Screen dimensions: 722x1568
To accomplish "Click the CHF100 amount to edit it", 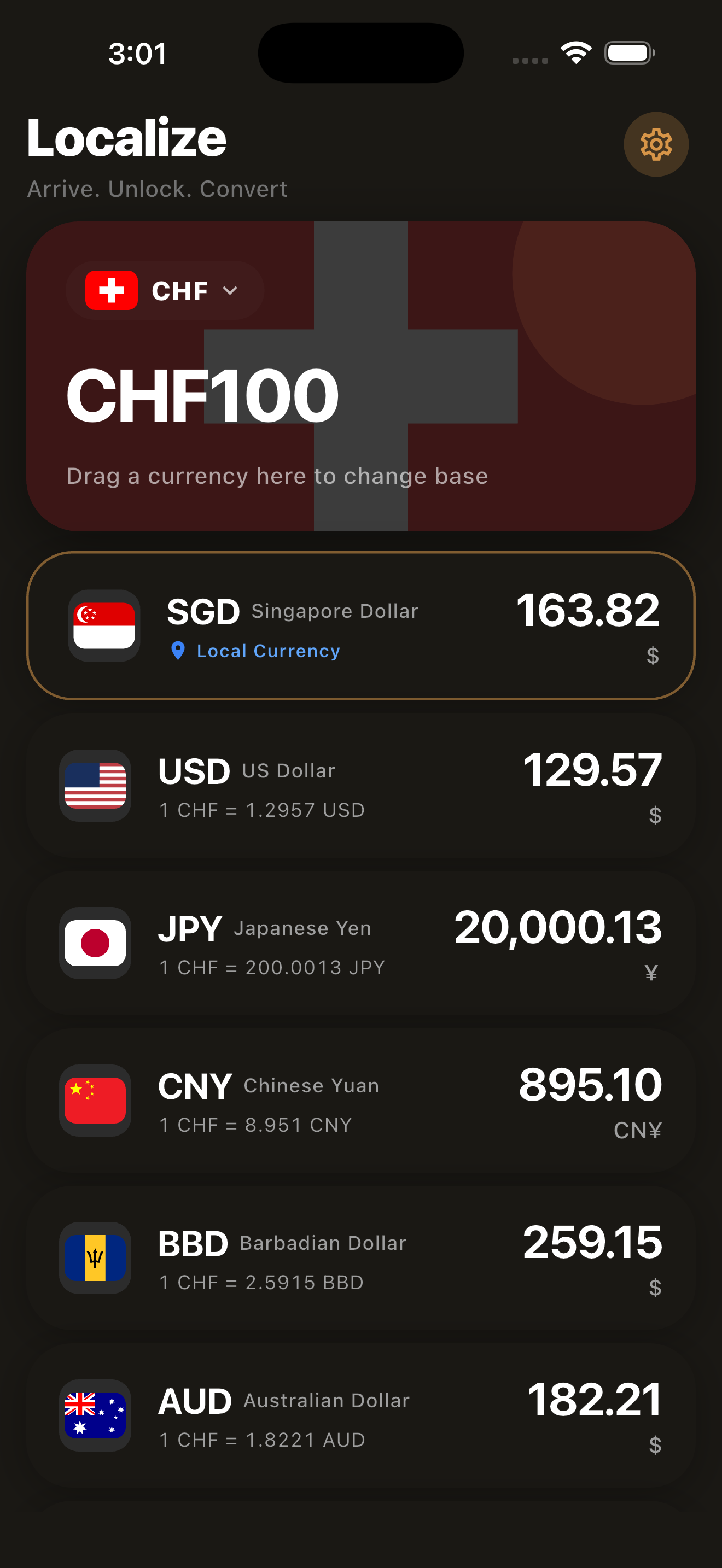I will (x=204, y=394).
